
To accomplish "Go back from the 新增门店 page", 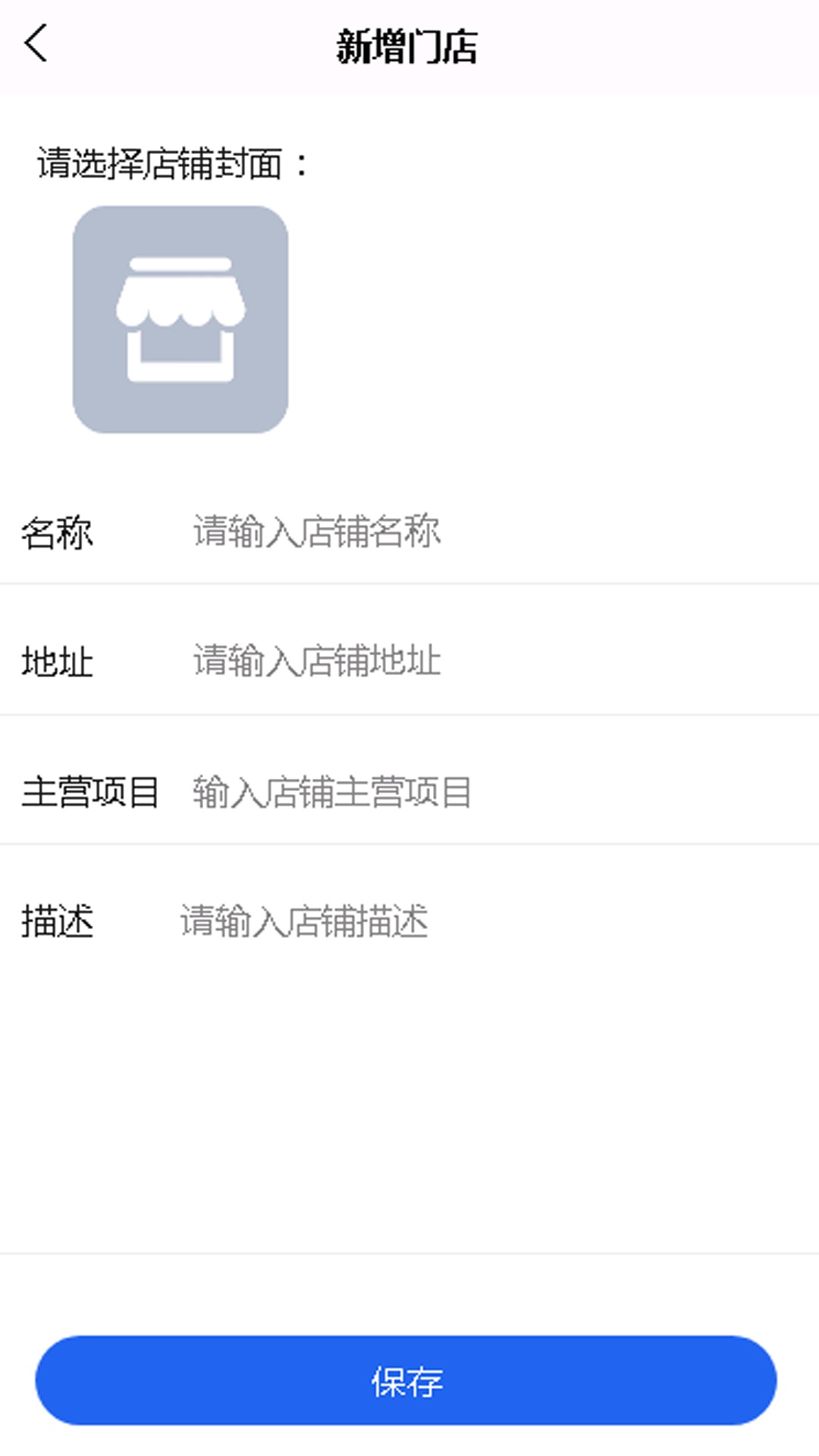I will coord(36,44).
